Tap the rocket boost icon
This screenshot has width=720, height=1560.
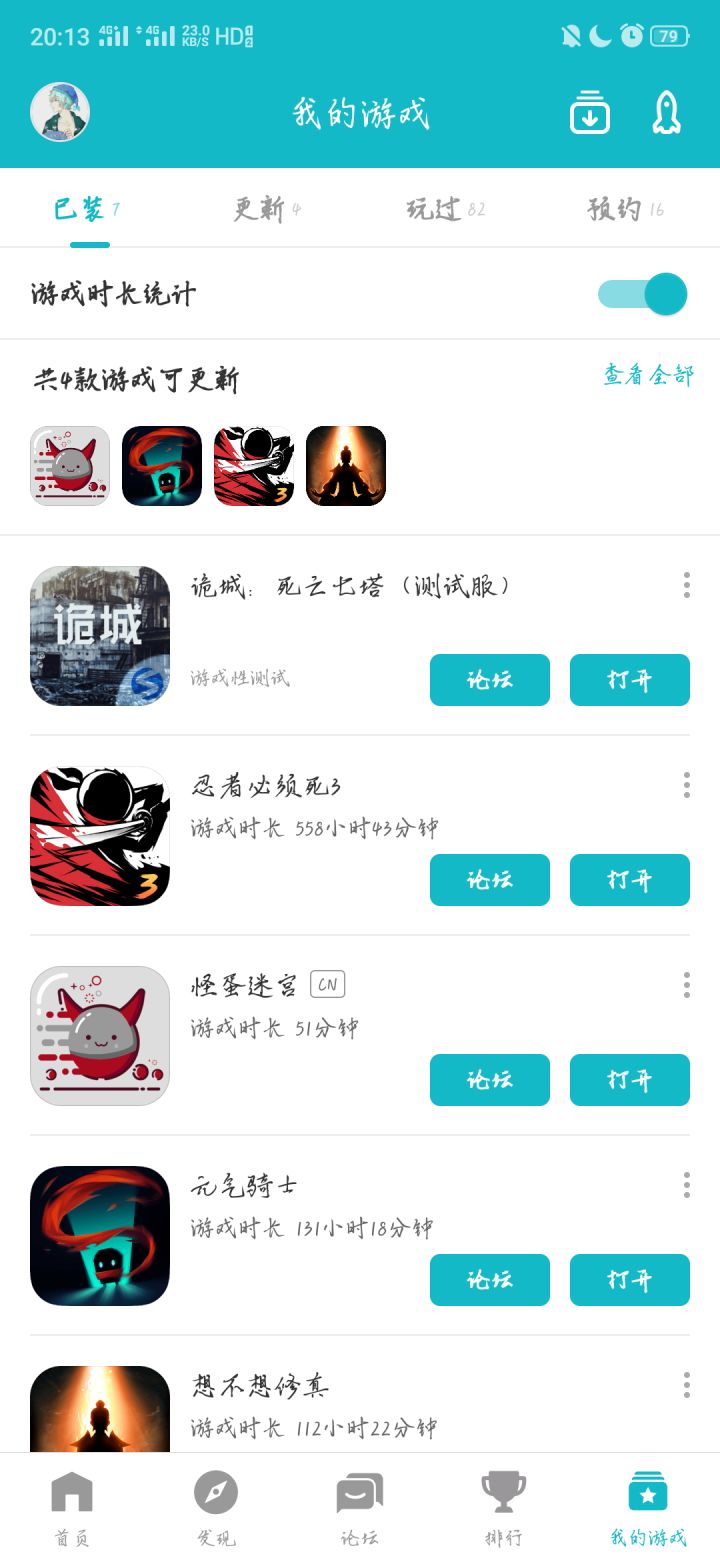pyautogui.click(x=666, y=112)
